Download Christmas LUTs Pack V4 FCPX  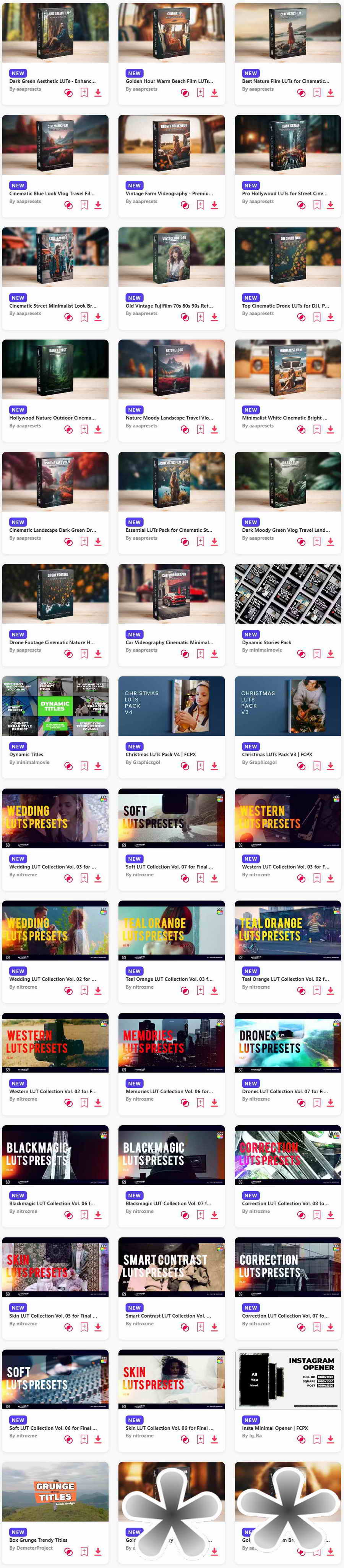point(214,766)
